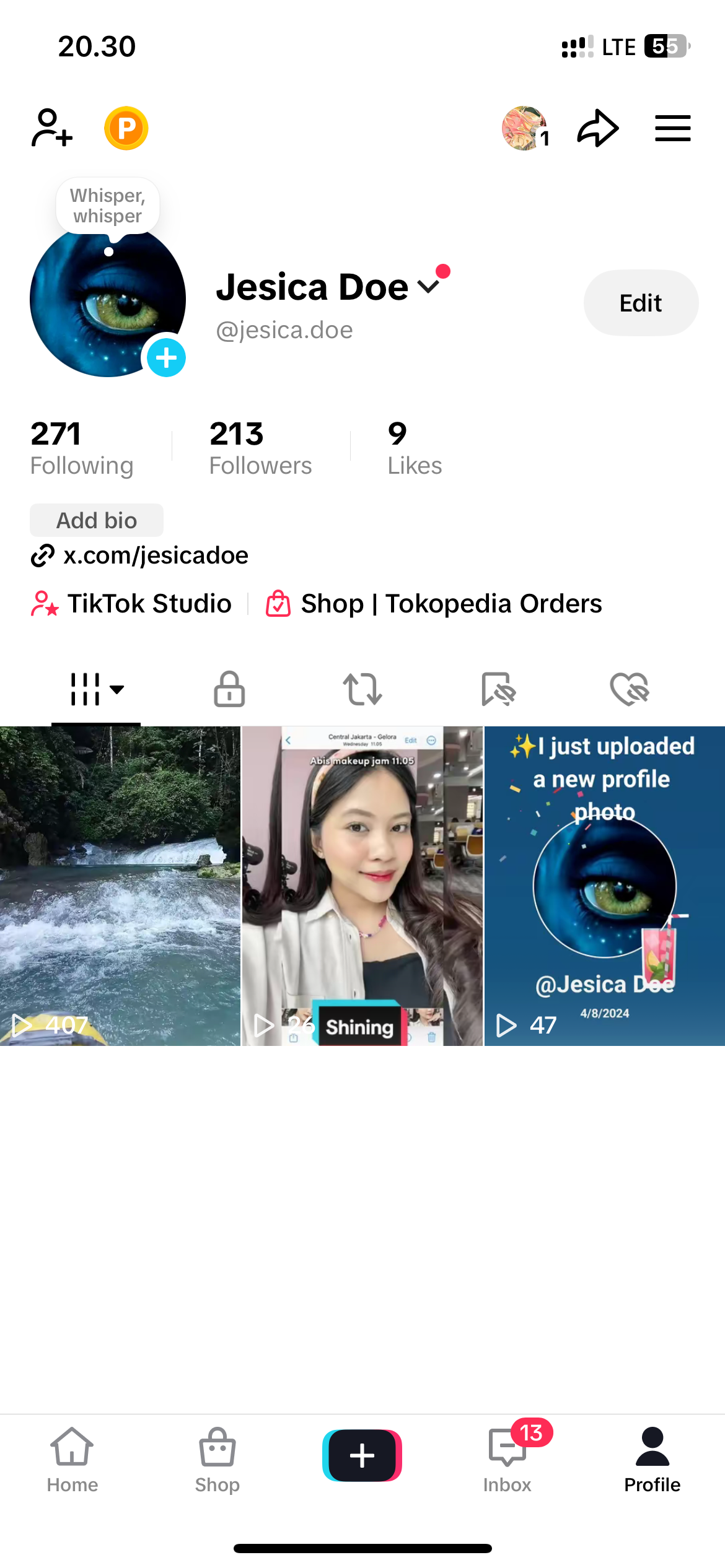Expand the Jesica Doe account switcher
This screenshot has width=725, height=1568.
coord(429,286)
